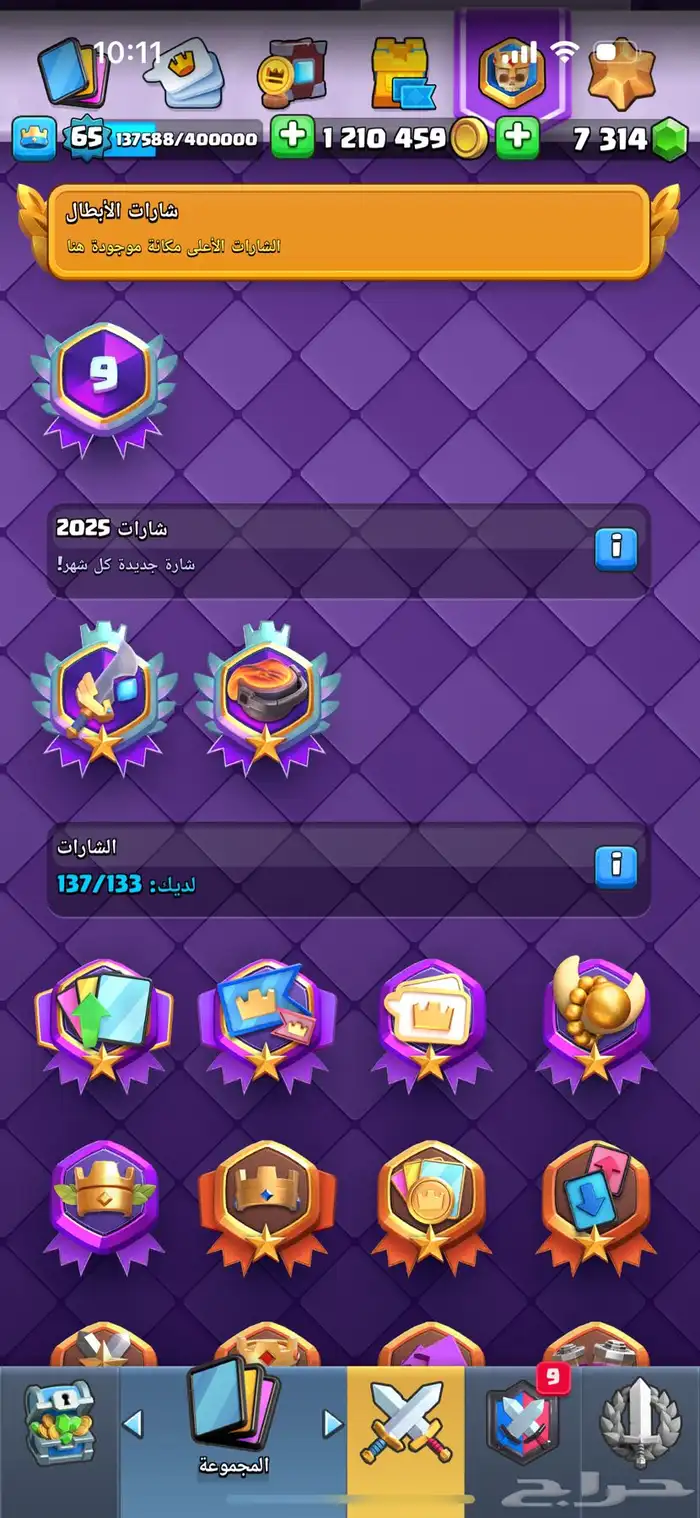Switch to the emotes top tab
Screen dimensions: 700x1518
(x=188, y=70)
